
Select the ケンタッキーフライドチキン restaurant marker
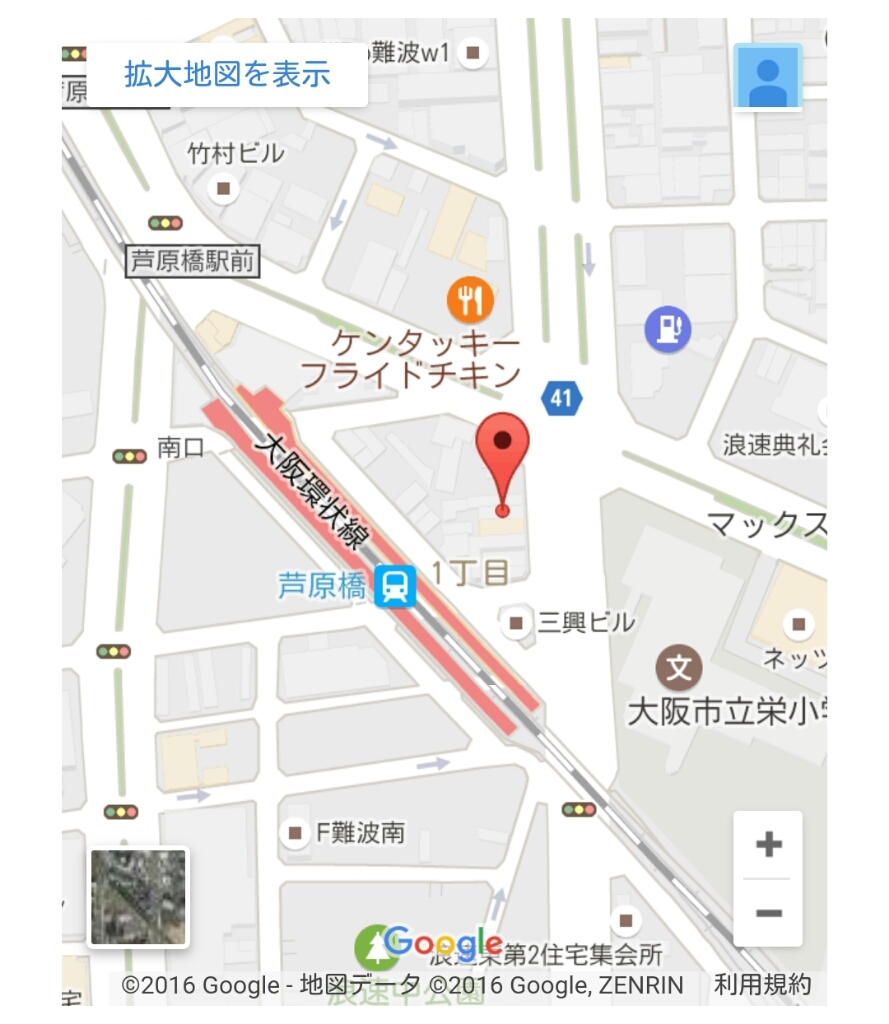469,299
